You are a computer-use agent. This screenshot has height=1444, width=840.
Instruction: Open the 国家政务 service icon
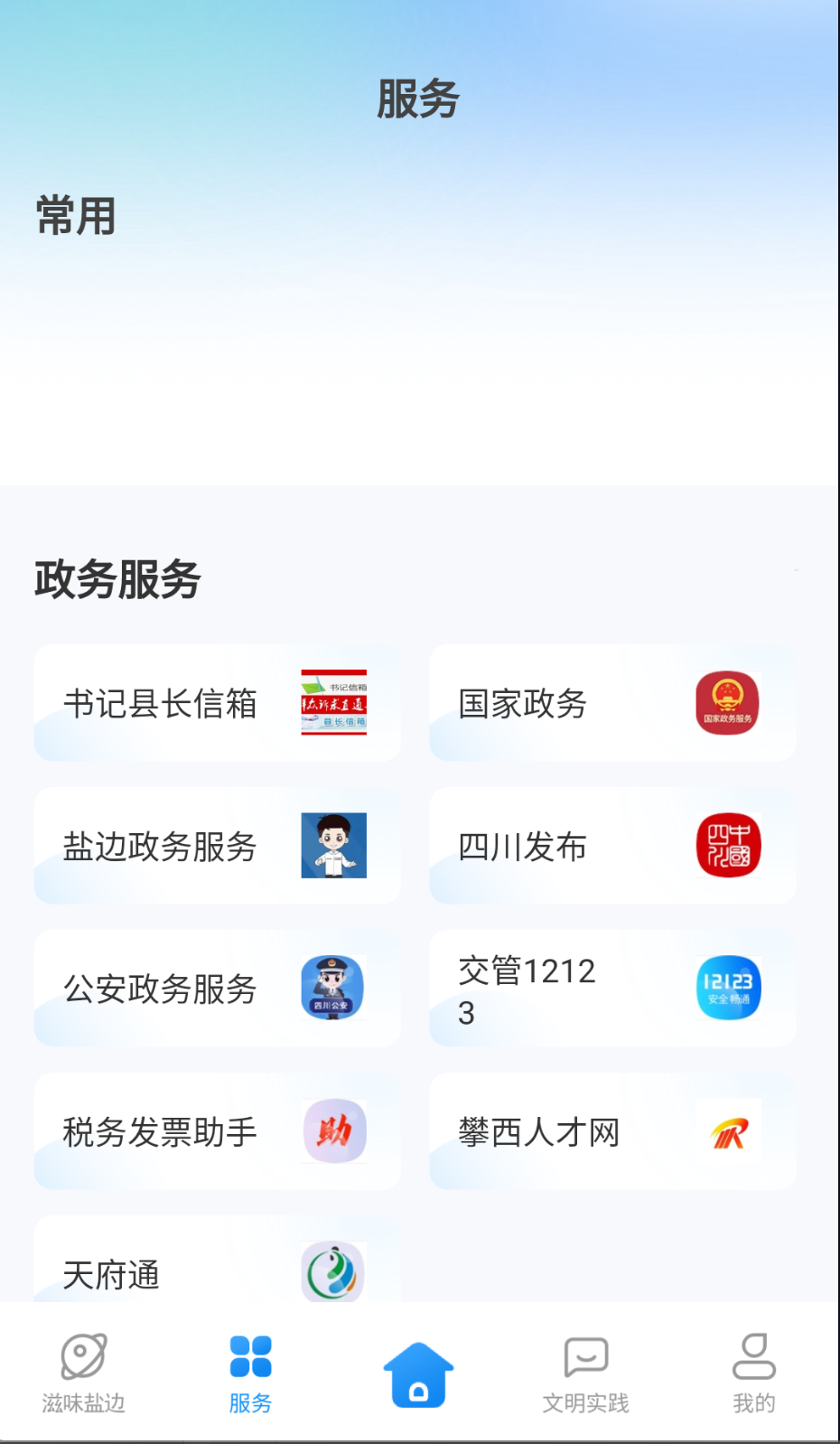[x=727, y=704]
